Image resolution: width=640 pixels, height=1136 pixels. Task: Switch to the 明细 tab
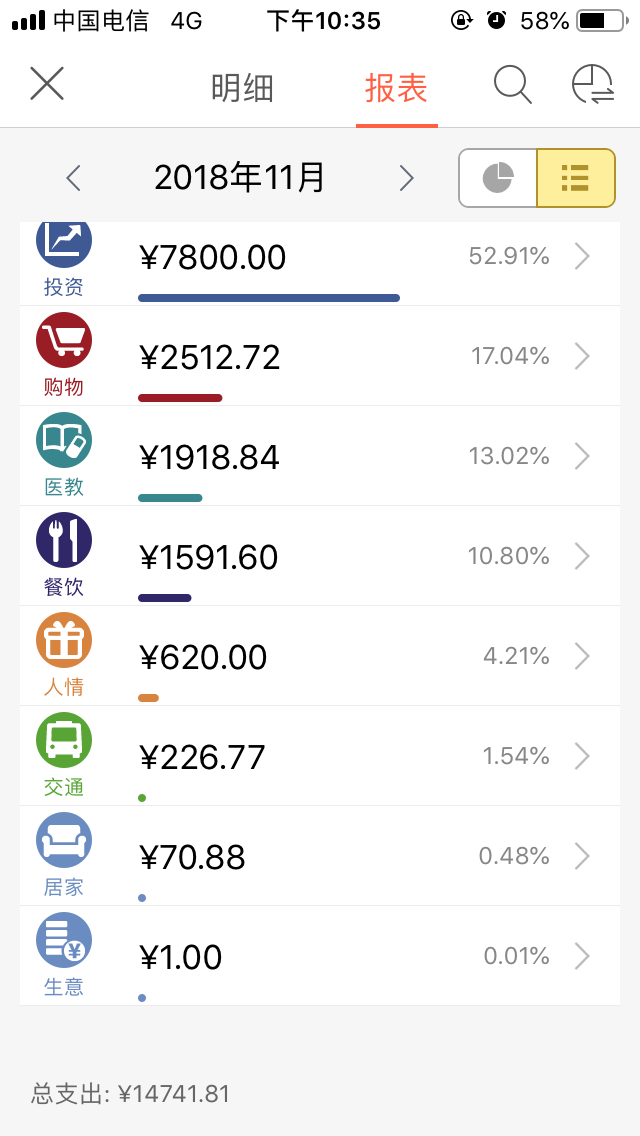tap(242, 88)
